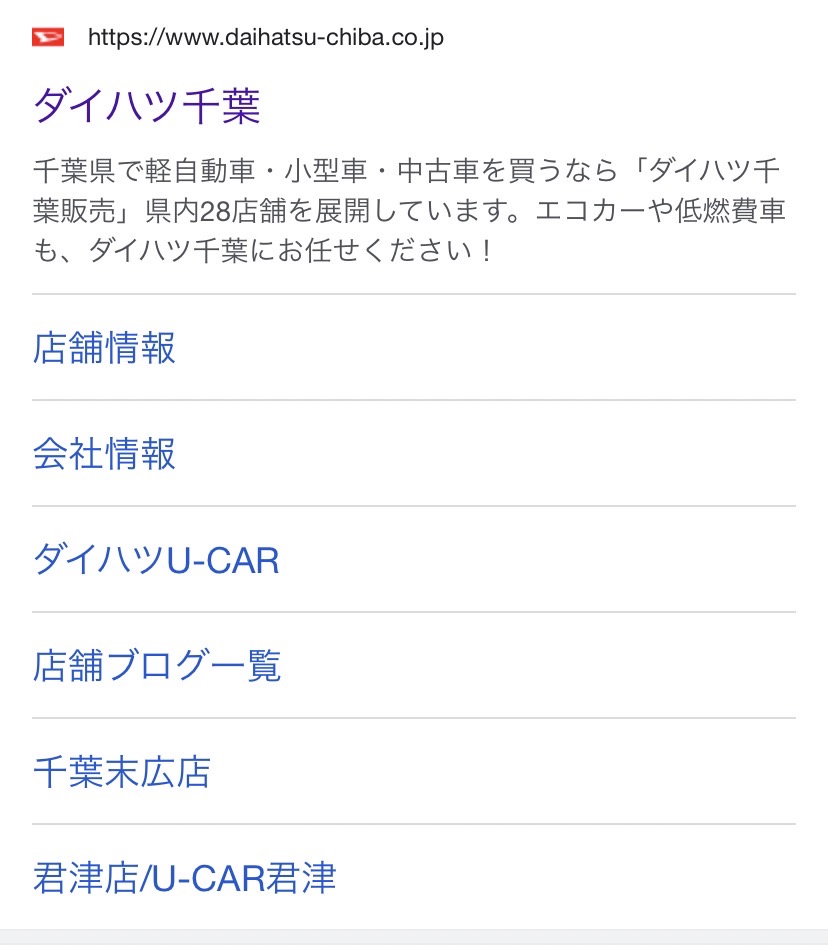Visit the 会社情報 company information link
The width and height of the screenshot is (828, 946).
coord(105,455)
